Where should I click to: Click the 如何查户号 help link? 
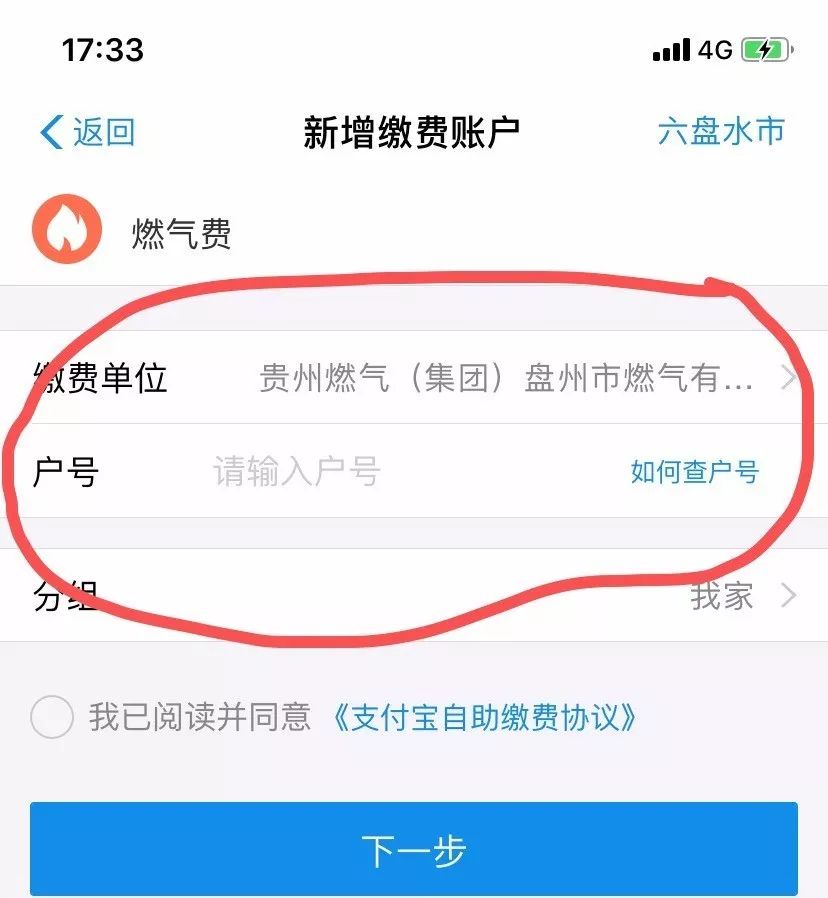[693, 470]
